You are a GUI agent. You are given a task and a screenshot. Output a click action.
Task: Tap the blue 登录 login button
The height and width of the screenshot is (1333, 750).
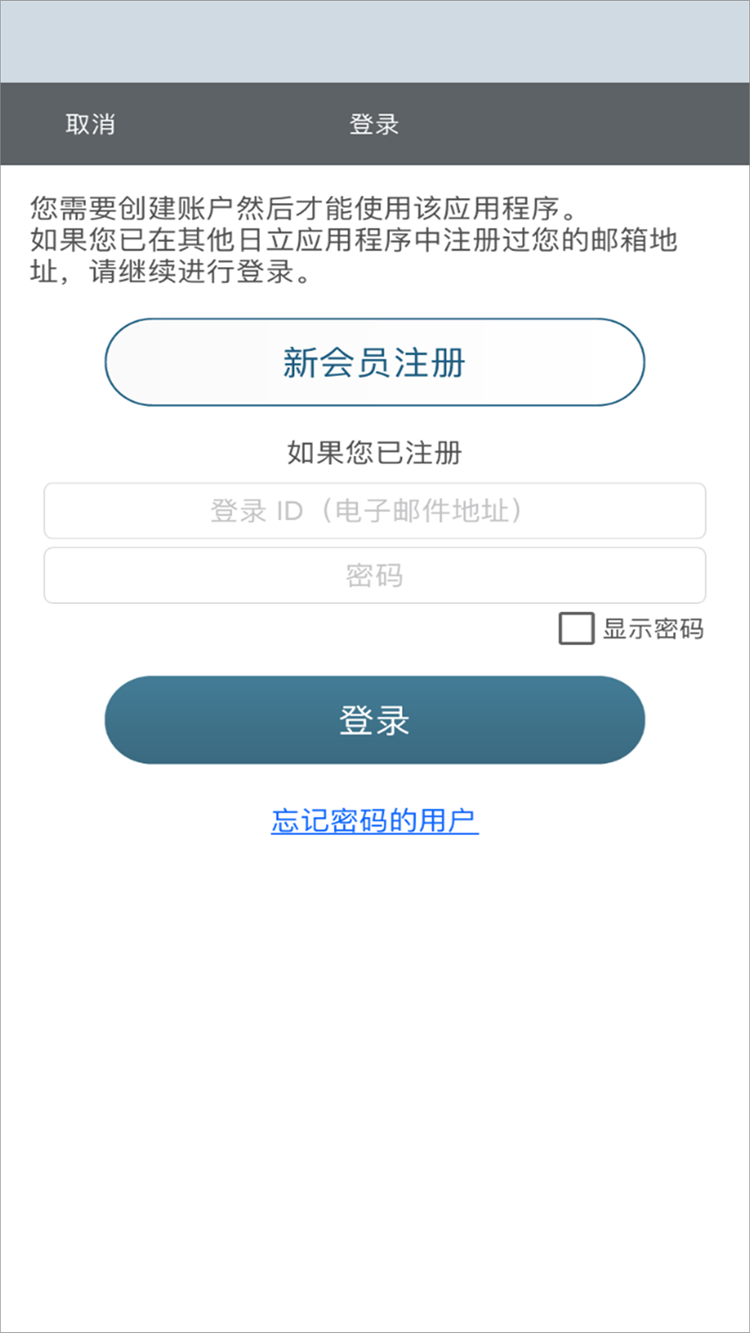375,720
